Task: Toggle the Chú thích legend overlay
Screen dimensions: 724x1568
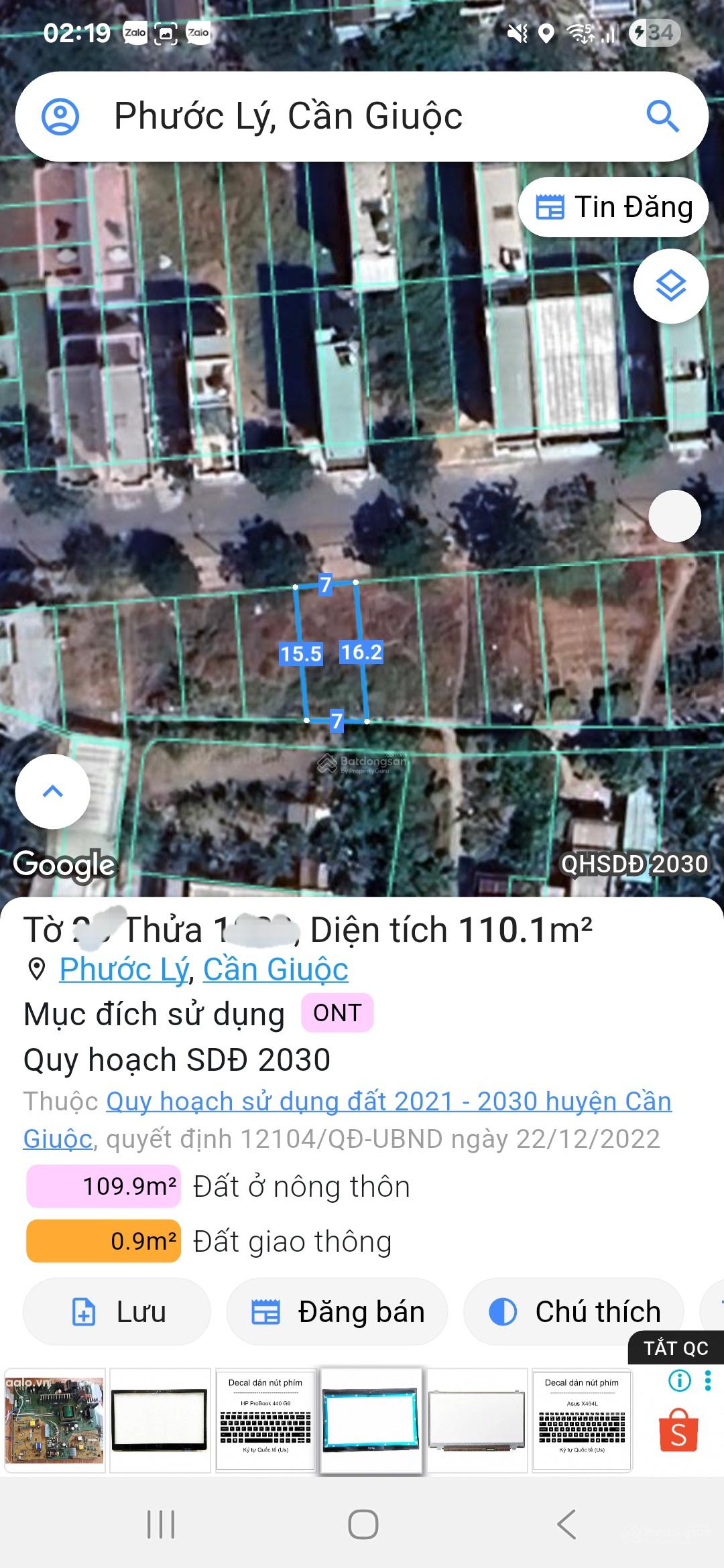Action: 575,1311
